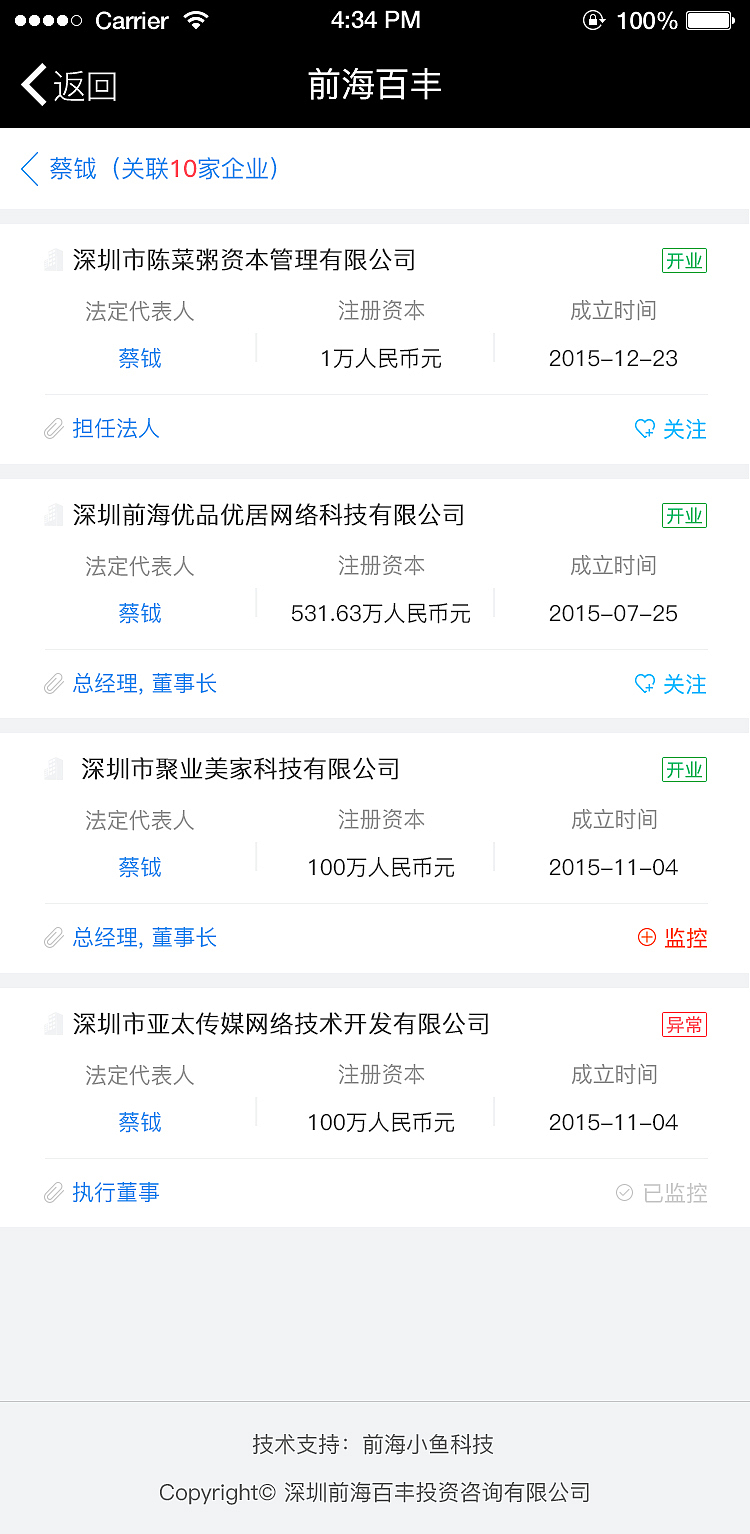Click the paperclip icon next to 担任法人
This screenshot has height=1534, width=750.
pyautogui.click(x=53, y=429)
